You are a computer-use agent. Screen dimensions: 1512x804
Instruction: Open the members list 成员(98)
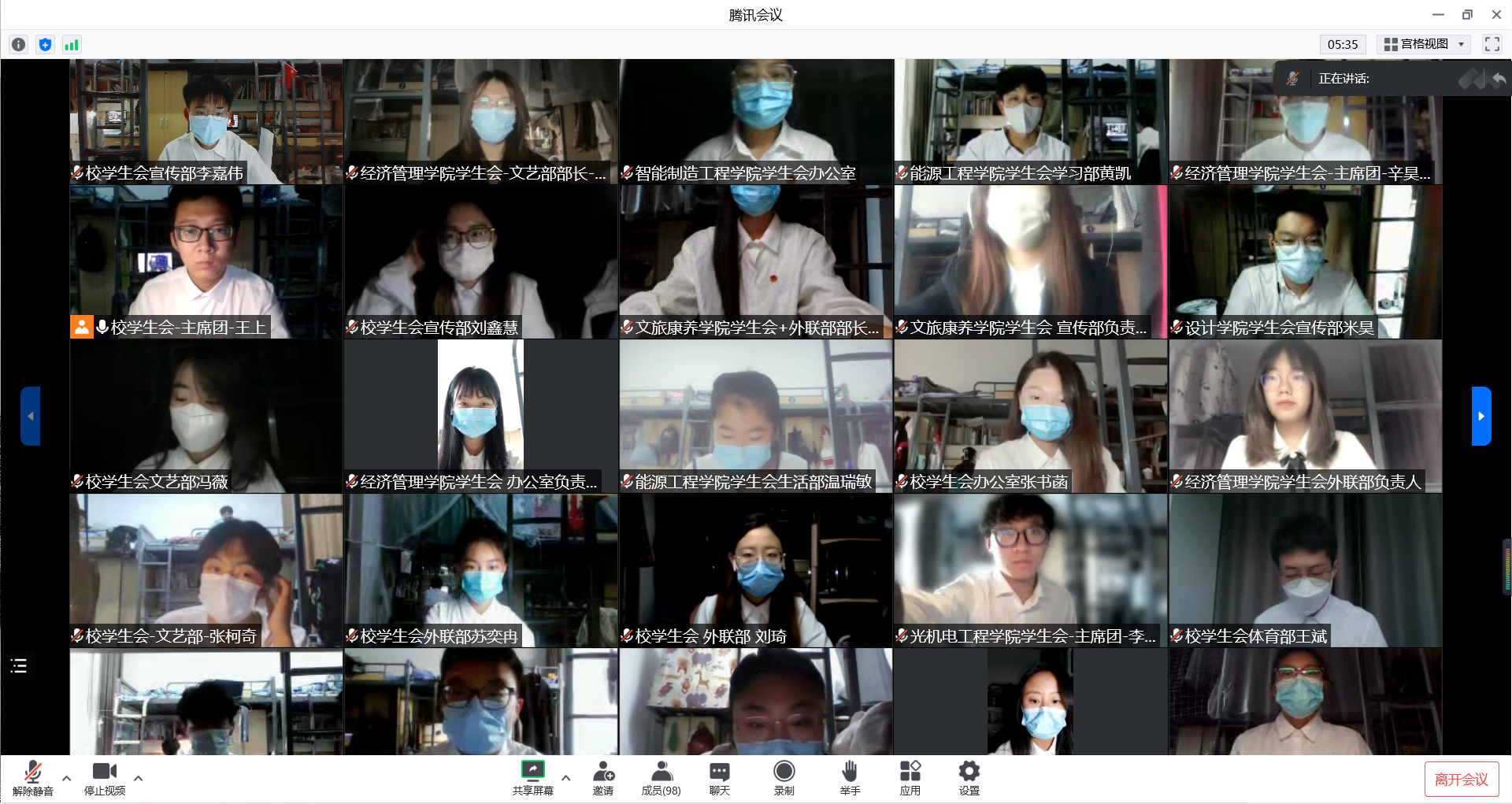[x=661, y=777]
